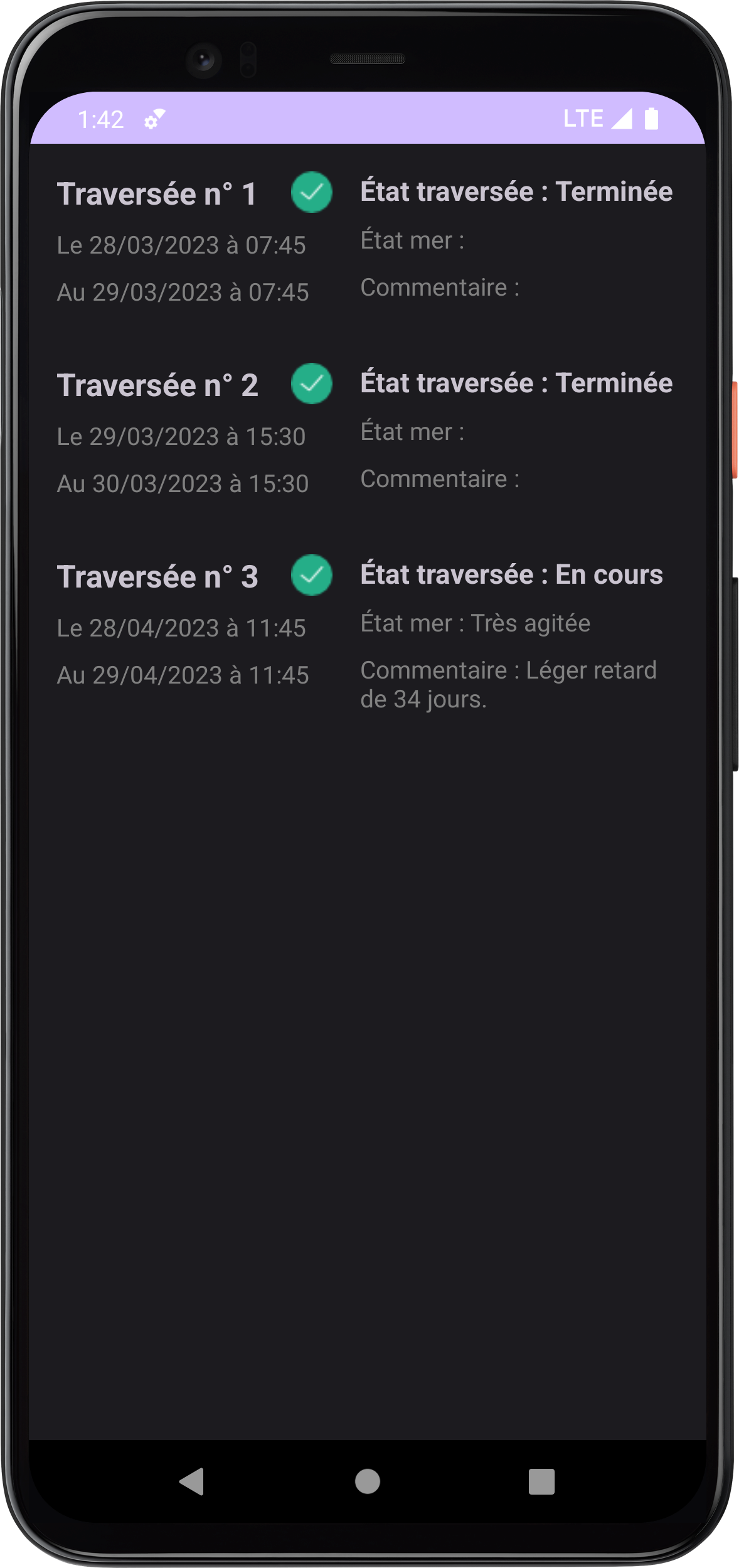Go back with the system back button
Screen dimensions: 739x1568
point(192,1481)
